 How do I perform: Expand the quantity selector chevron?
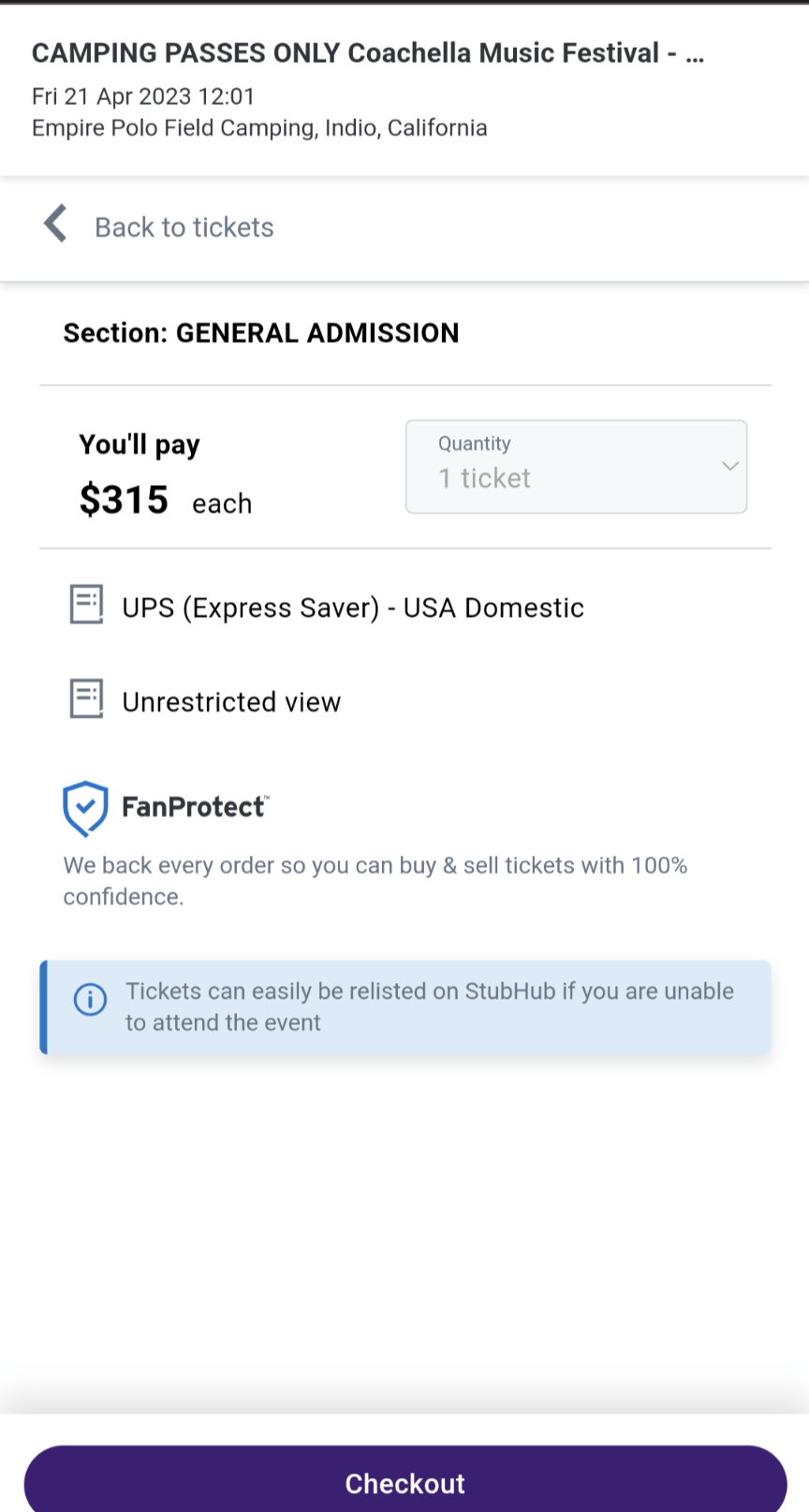click(728, 465)
